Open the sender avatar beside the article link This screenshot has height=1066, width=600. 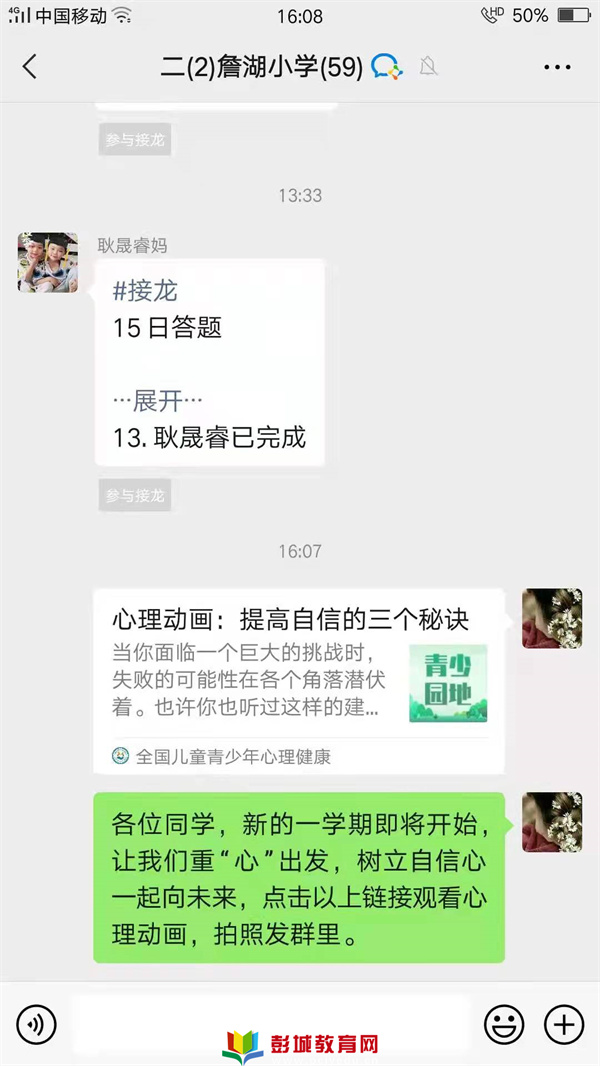(x=552, y=618)
